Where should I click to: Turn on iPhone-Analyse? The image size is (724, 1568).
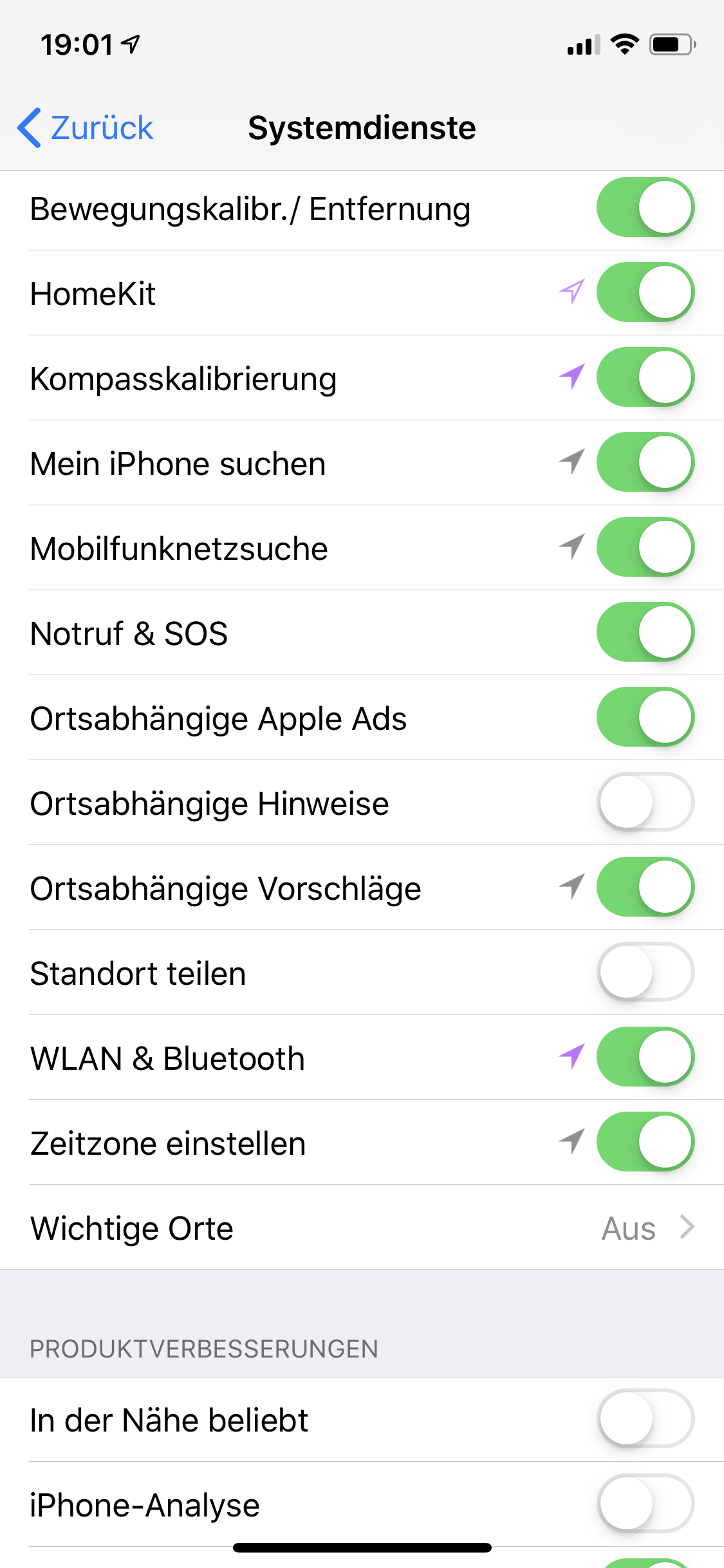click(645, 1504)
